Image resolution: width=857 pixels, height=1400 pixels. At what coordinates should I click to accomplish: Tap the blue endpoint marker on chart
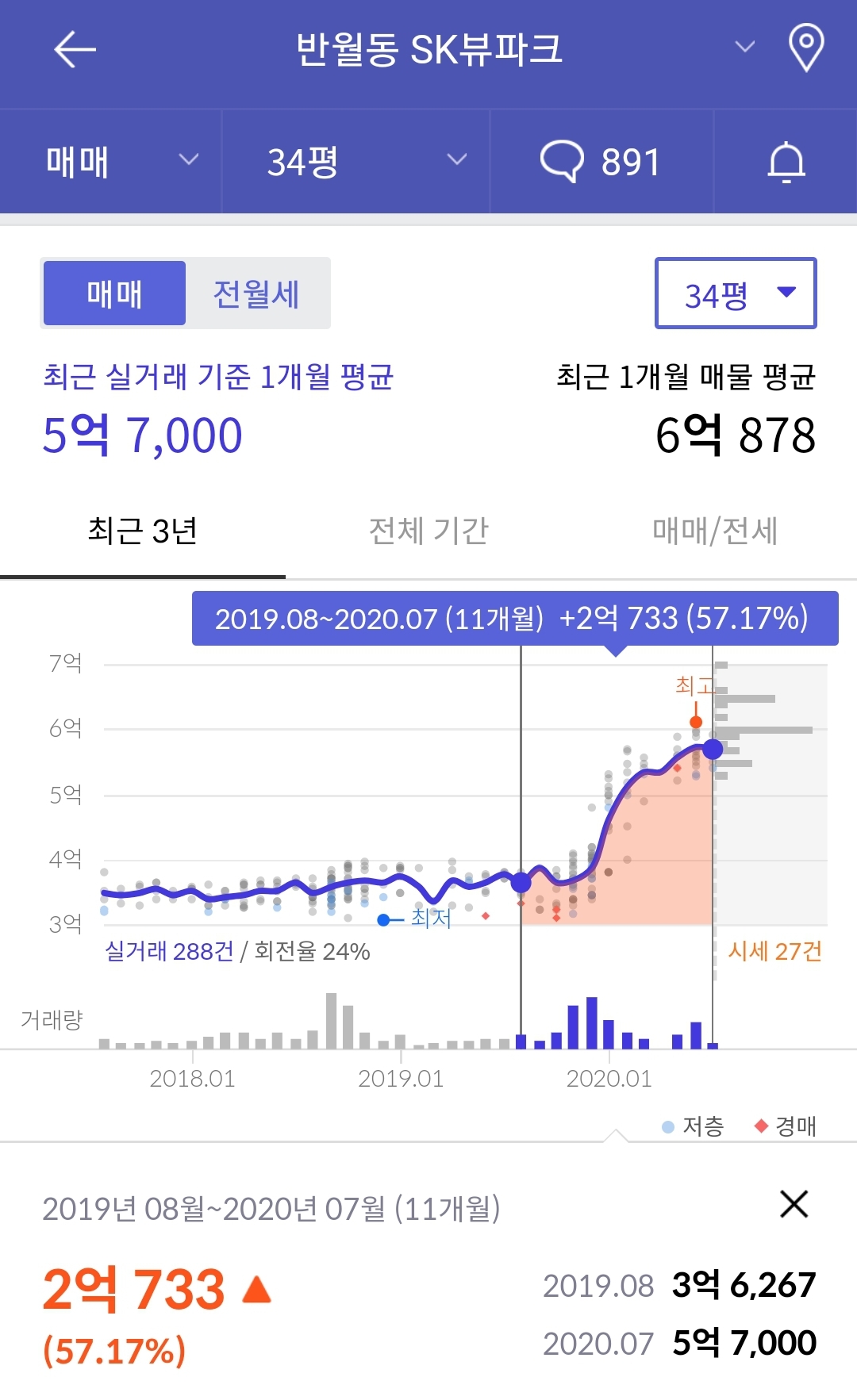click(713, 749)
